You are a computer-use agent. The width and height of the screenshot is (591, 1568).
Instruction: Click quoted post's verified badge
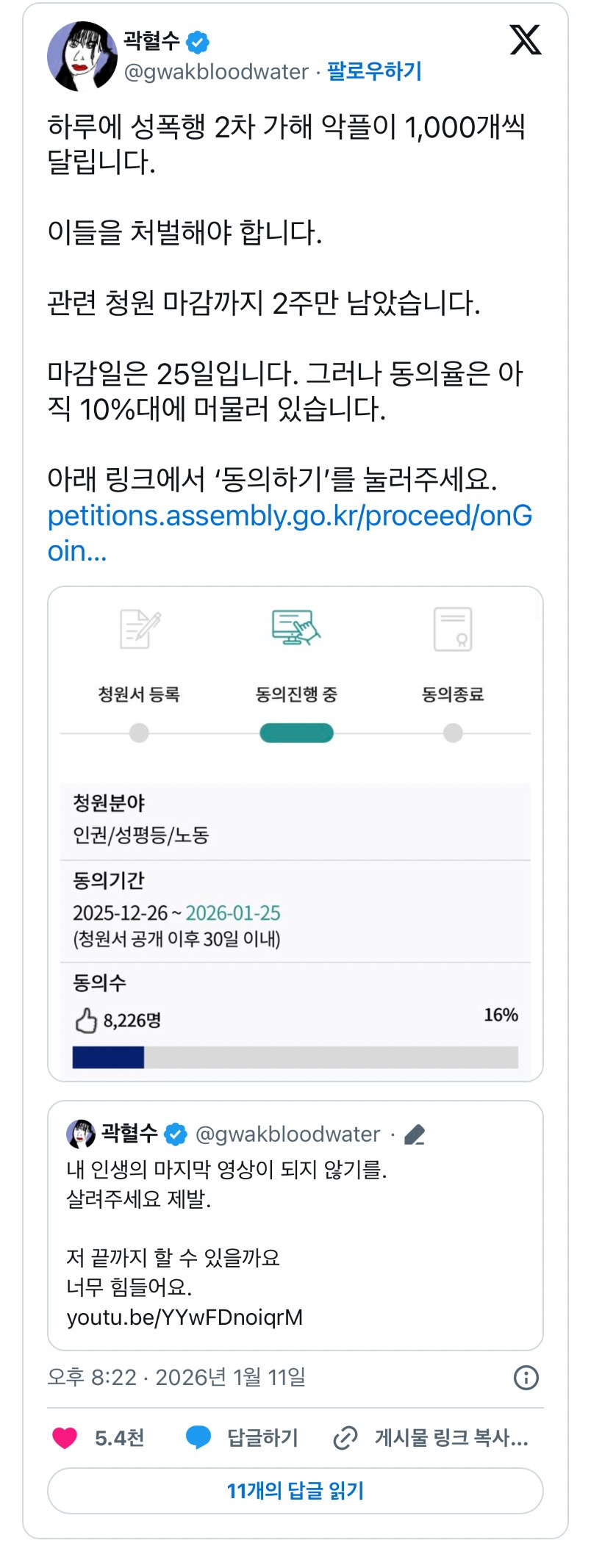(x=174, y=1134)
